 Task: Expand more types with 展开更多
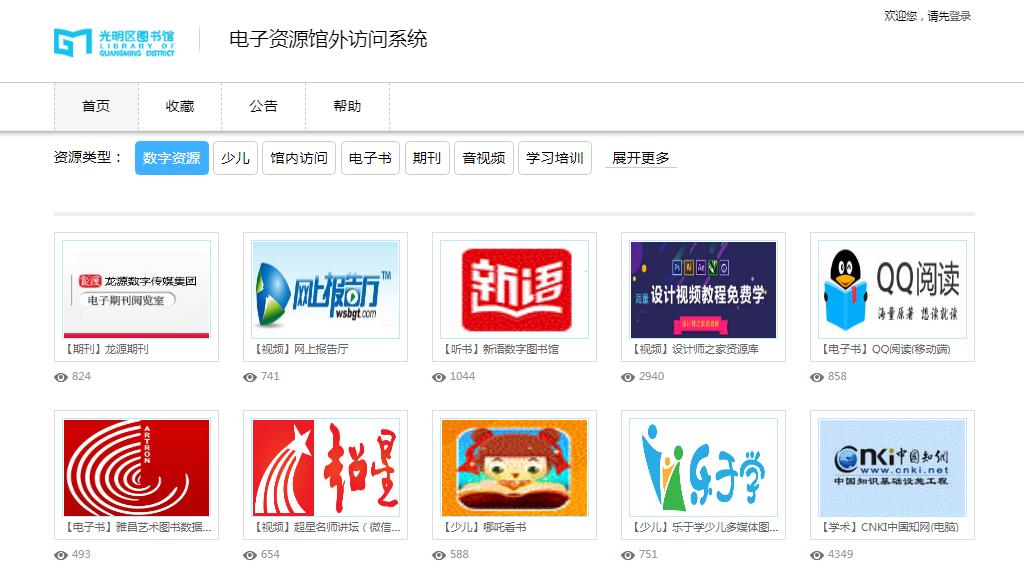tap(641, 158)
